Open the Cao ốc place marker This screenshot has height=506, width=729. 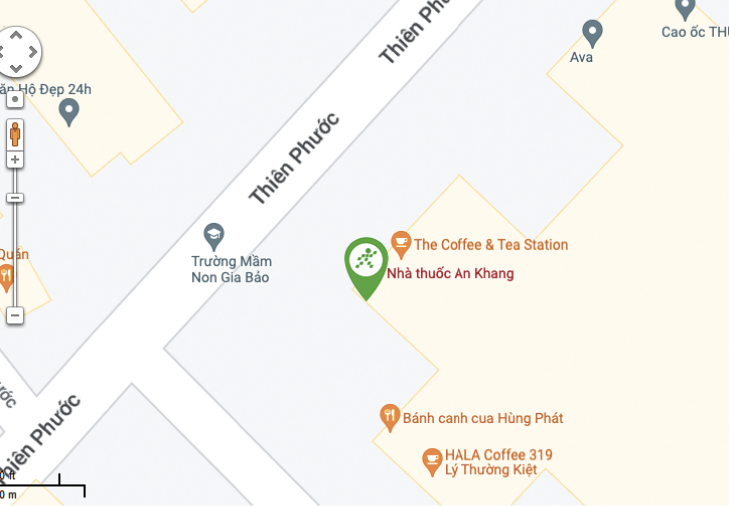coord(685,9)
